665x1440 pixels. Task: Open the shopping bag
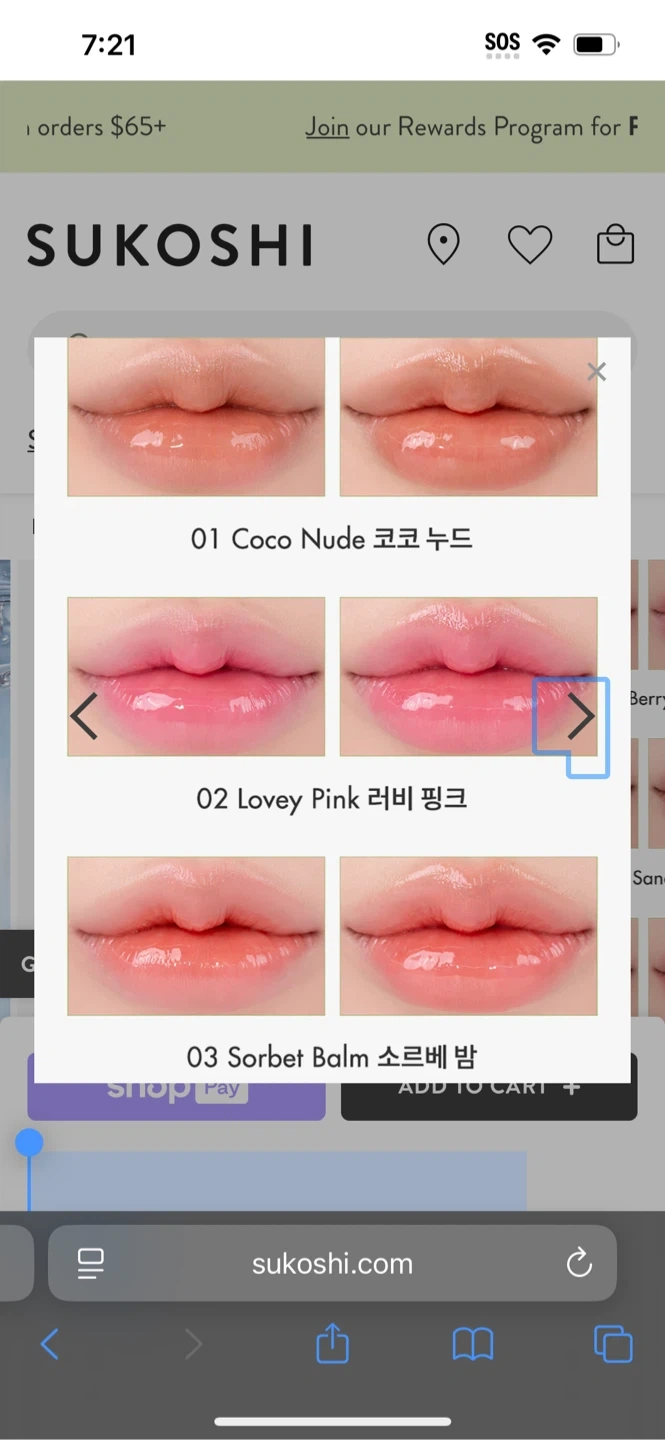tap(615, 244)
